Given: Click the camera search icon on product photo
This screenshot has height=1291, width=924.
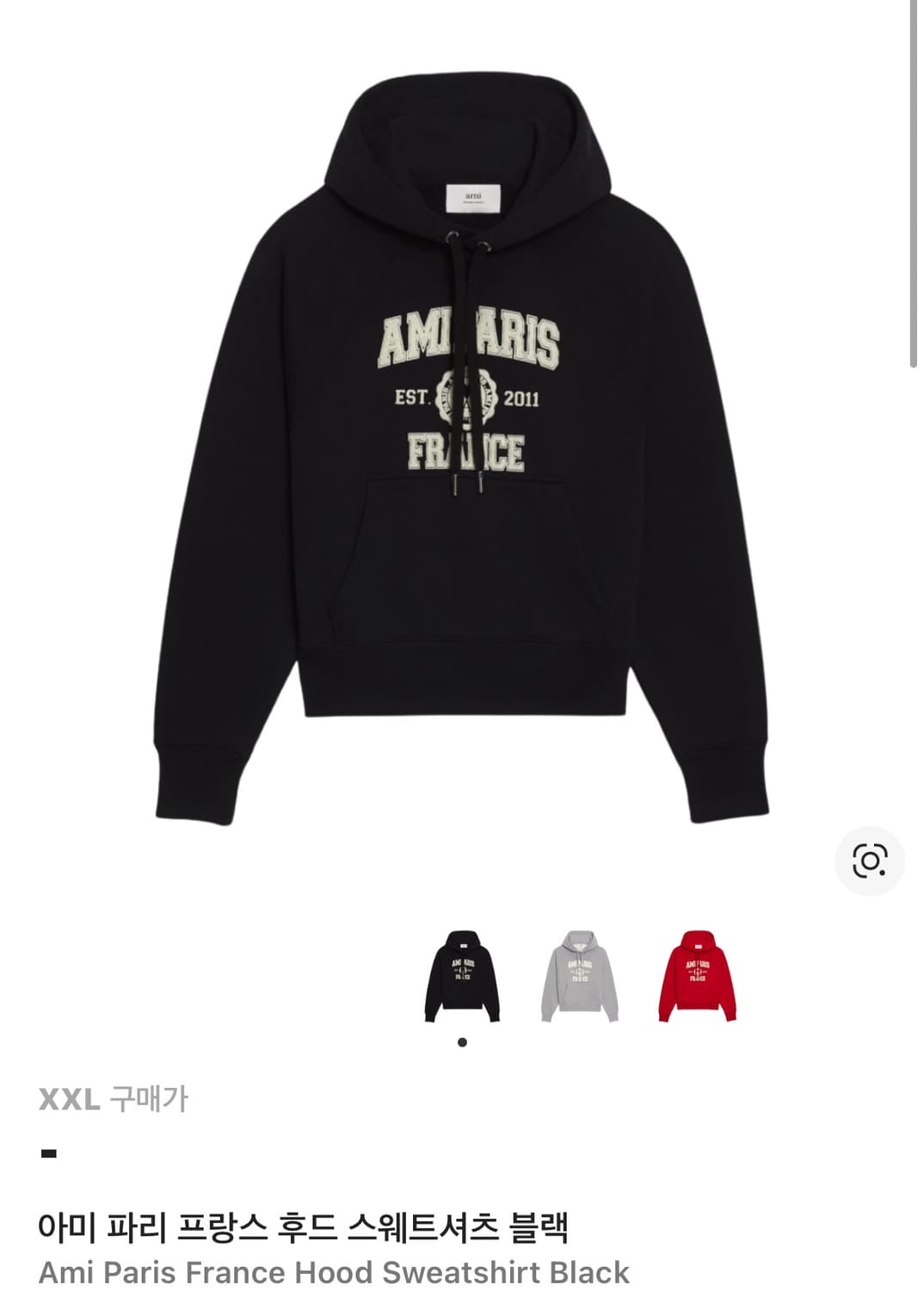Looking at the screenshot, I should tap(872, 861).
